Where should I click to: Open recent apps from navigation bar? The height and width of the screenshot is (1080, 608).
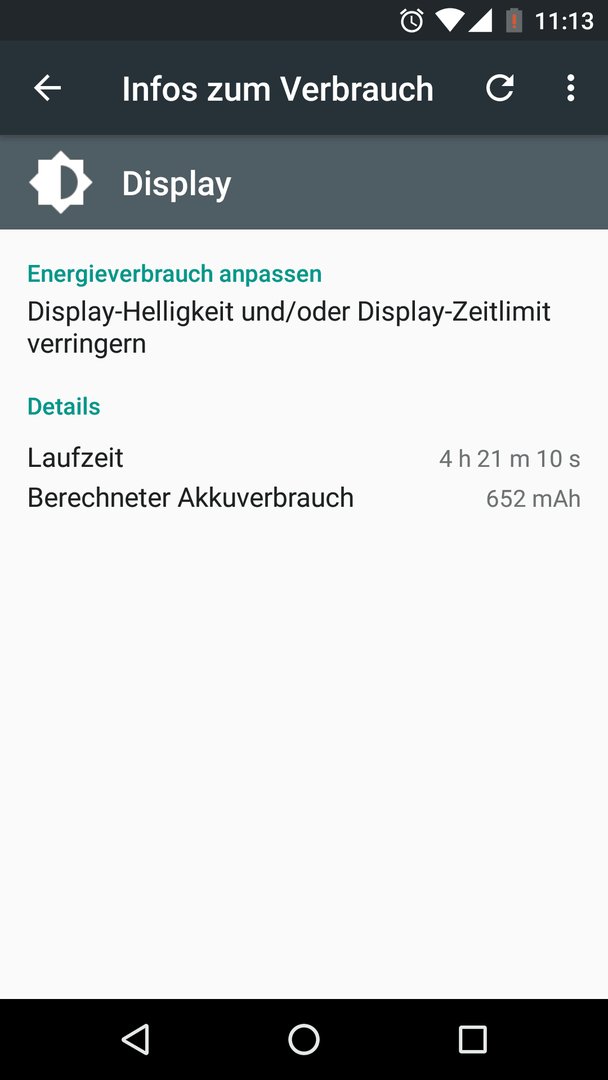(472, 1039)
